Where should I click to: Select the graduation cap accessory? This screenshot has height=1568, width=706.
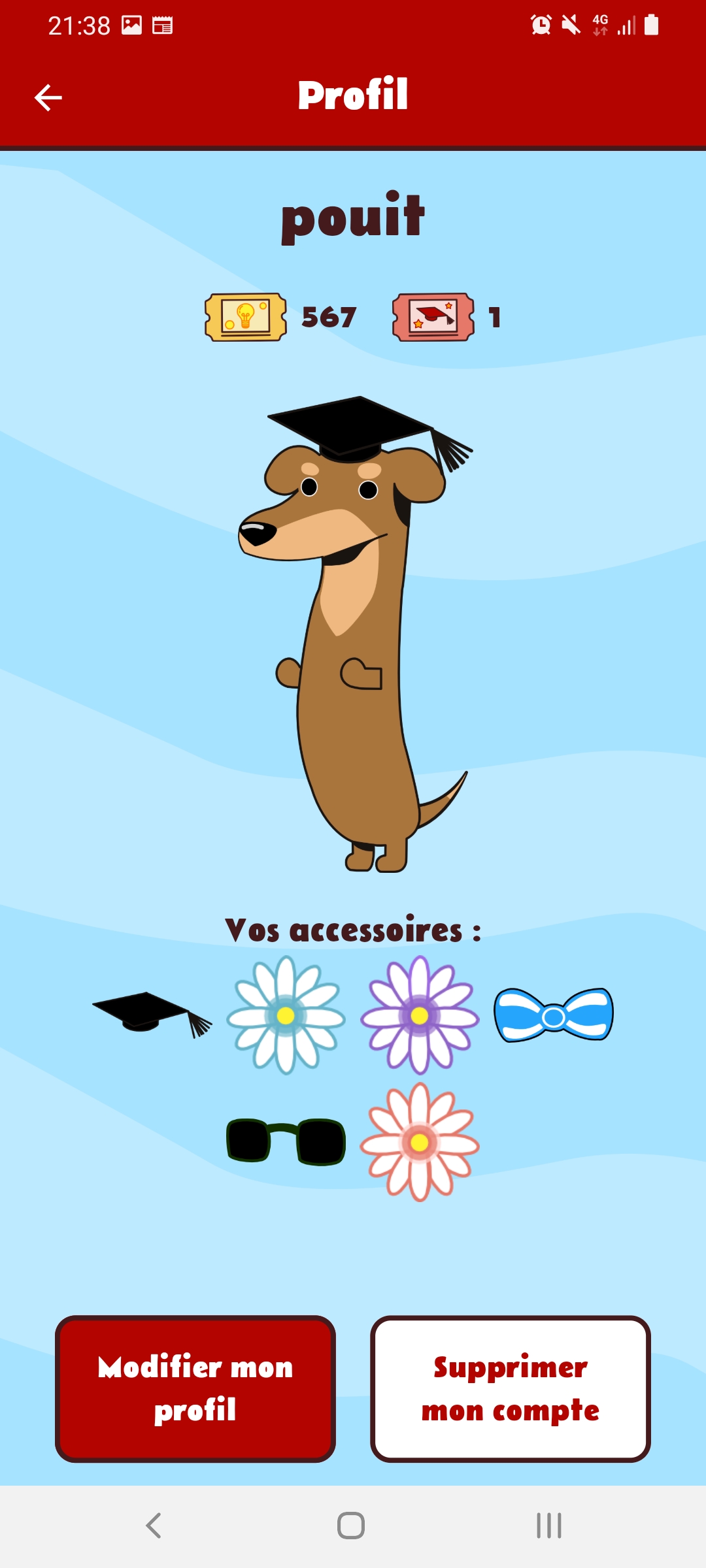click(x=152, y=1014)
